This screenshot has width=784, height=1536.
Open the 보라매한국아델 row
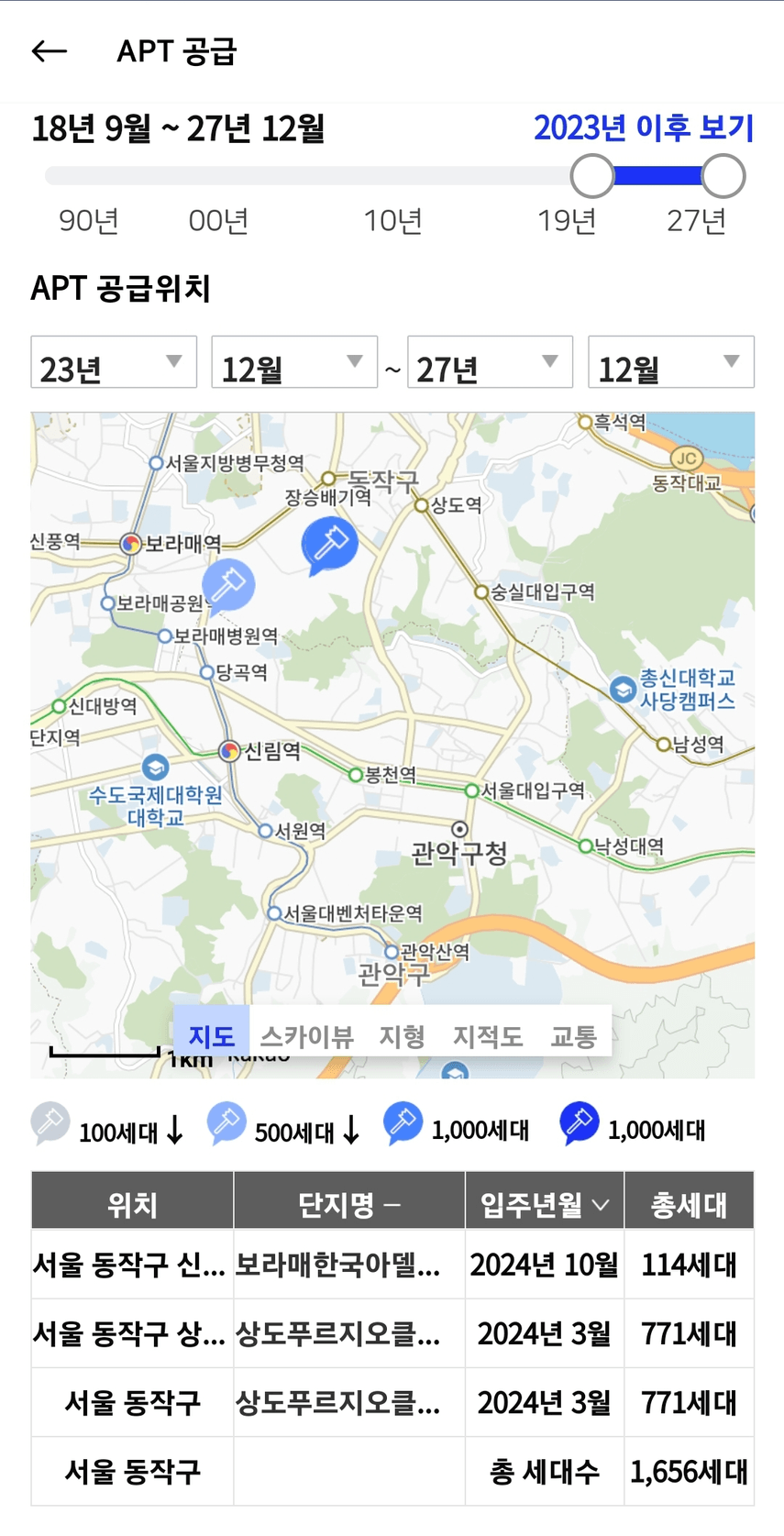337,1265
